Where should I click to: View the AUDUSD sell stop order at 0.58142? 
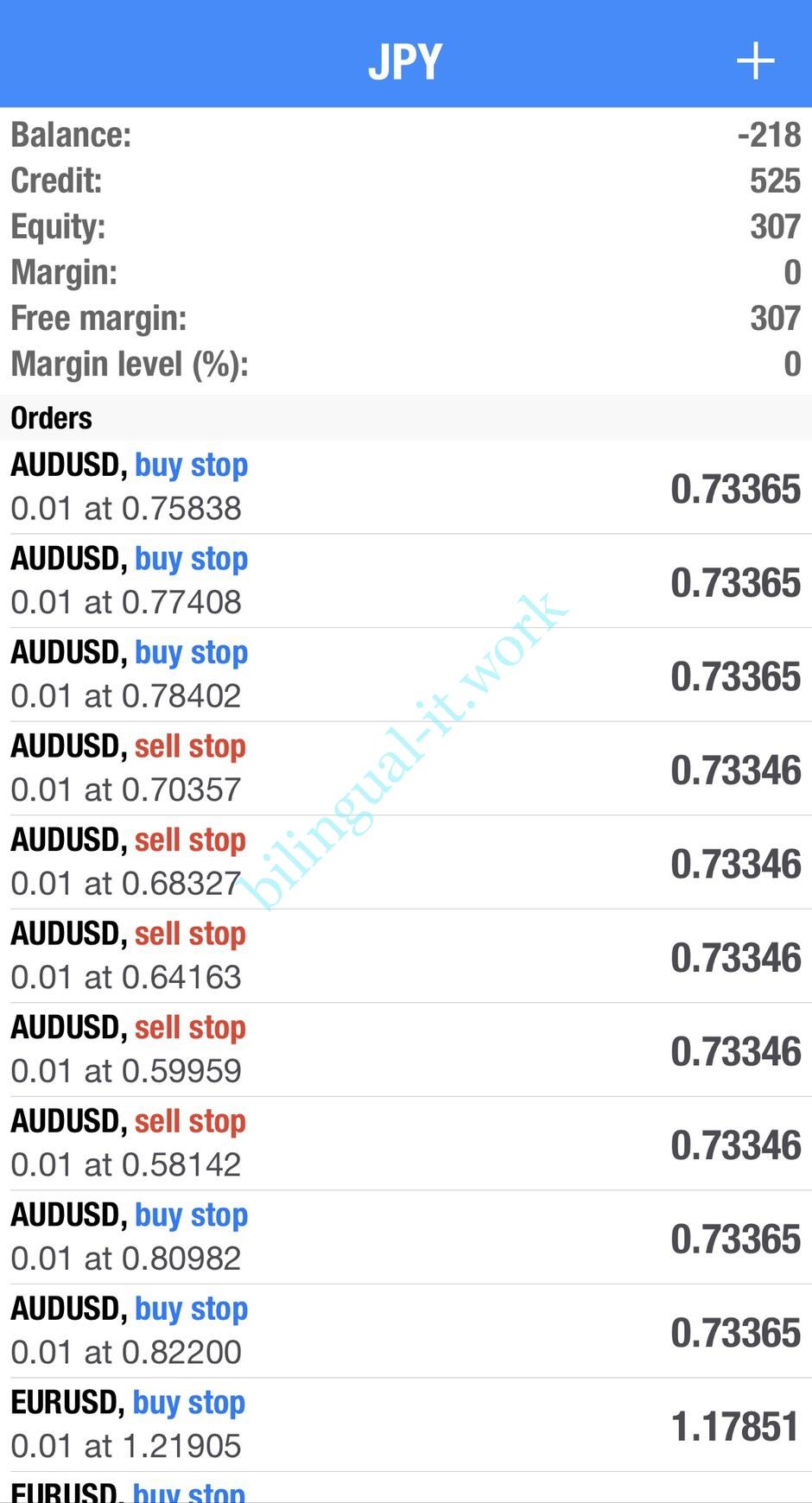(405, 1144)
